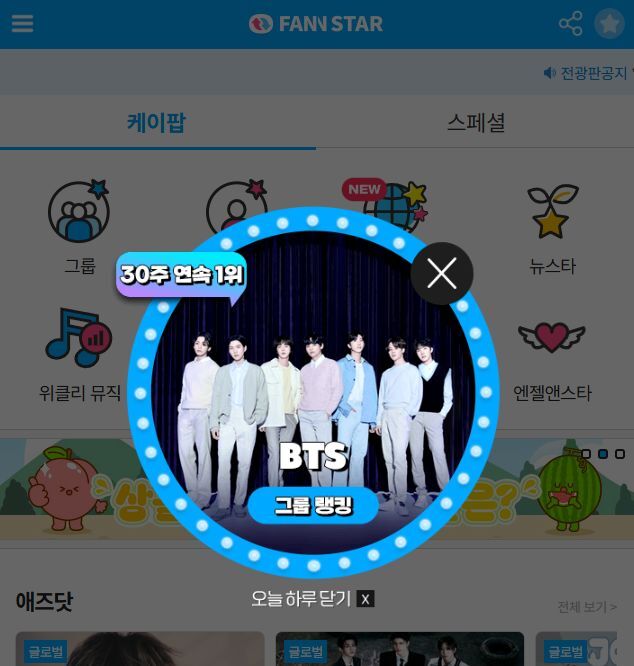Image resolution: width=634 pixels, height=666 pixels.
Task: Tap the share icon
Action: pyautogui.click(x=570, y=24)
